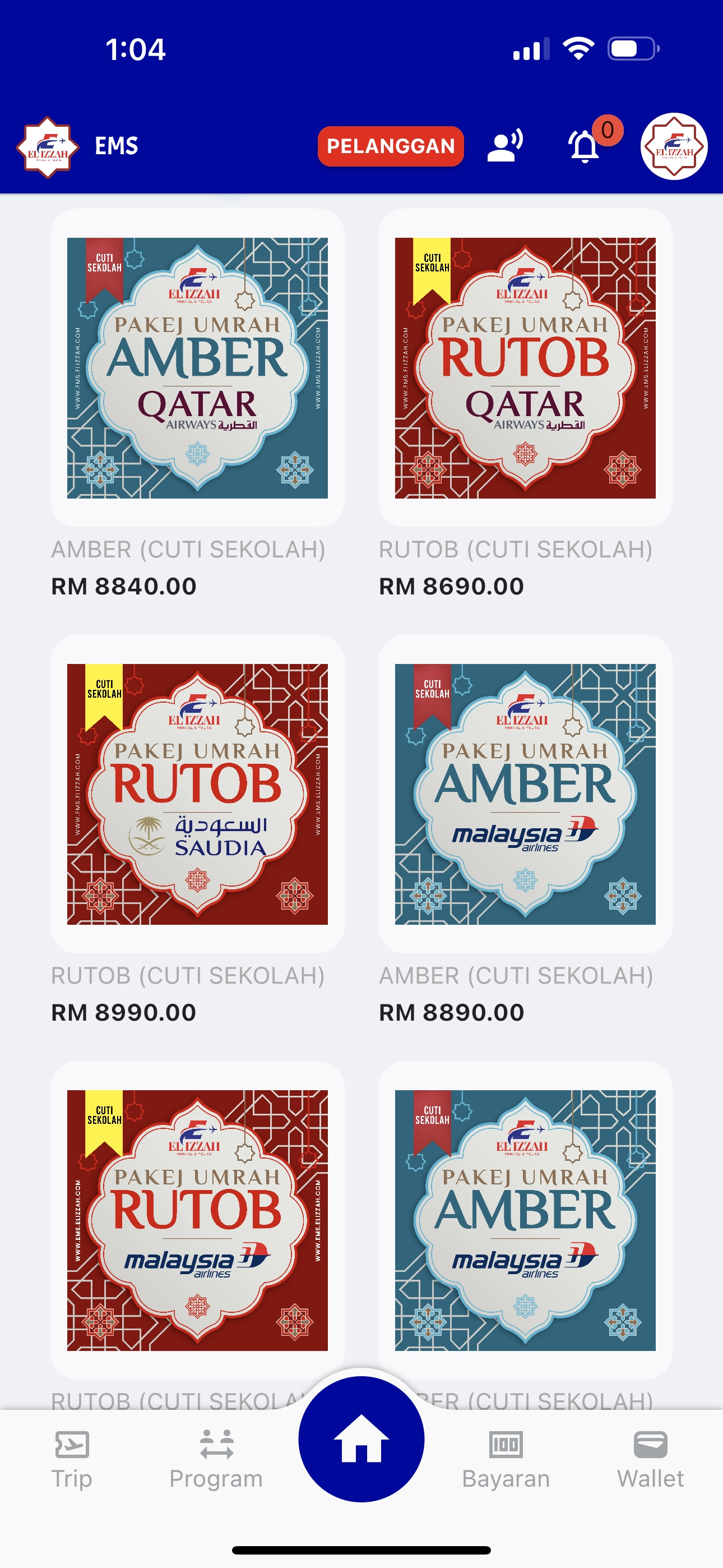Switch to the Wallet tab
The height and width of the screenshot is (1568, 723).
[650, 1459]
